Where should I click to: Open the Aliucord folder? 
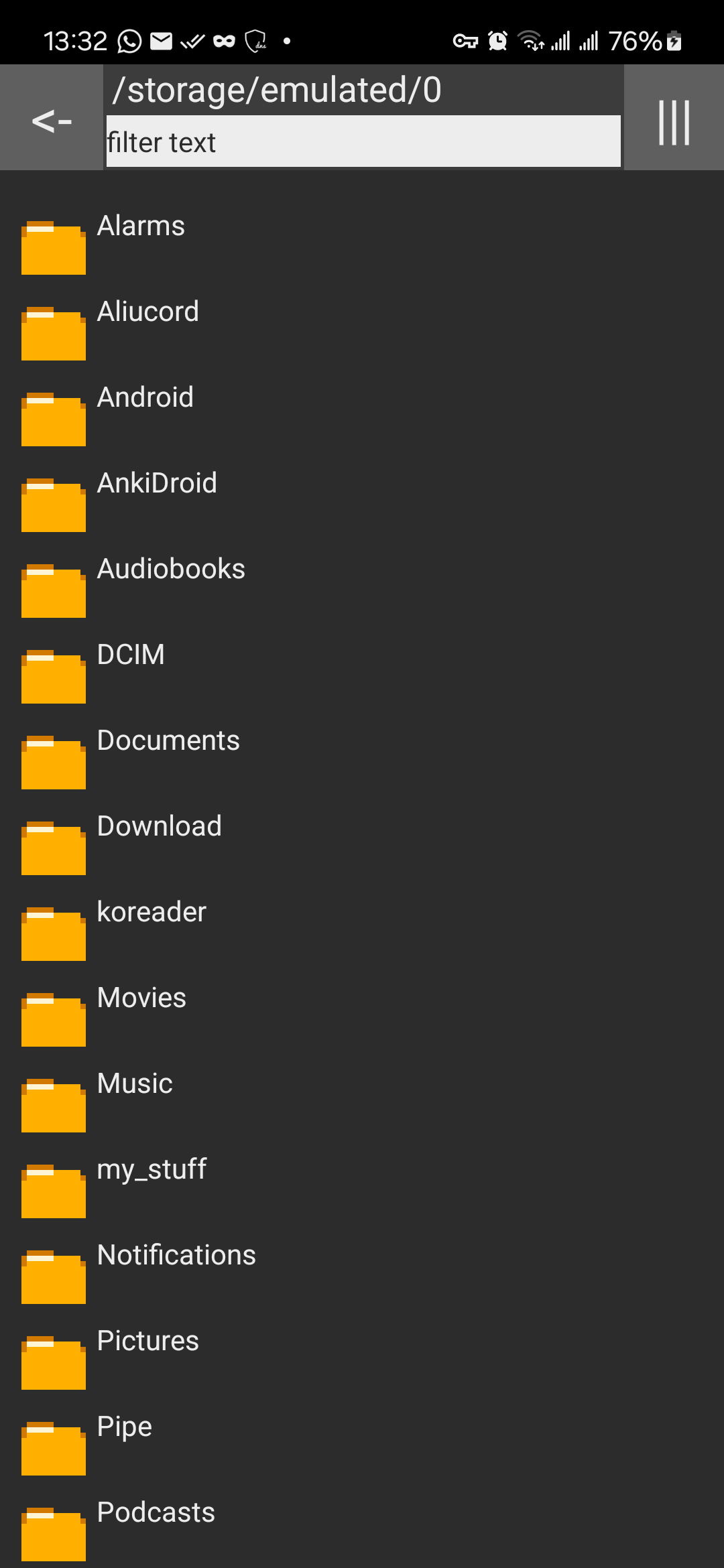[147, 312]
